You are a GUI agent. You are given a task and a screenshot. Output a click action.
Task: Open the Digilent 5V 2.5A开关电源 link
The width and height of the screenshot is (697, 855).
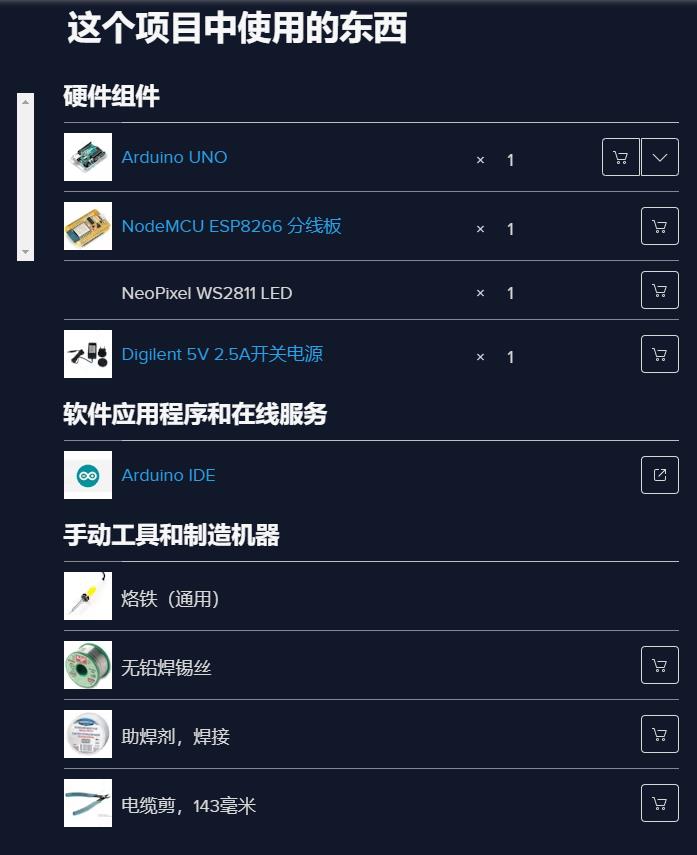click(222, 354)
